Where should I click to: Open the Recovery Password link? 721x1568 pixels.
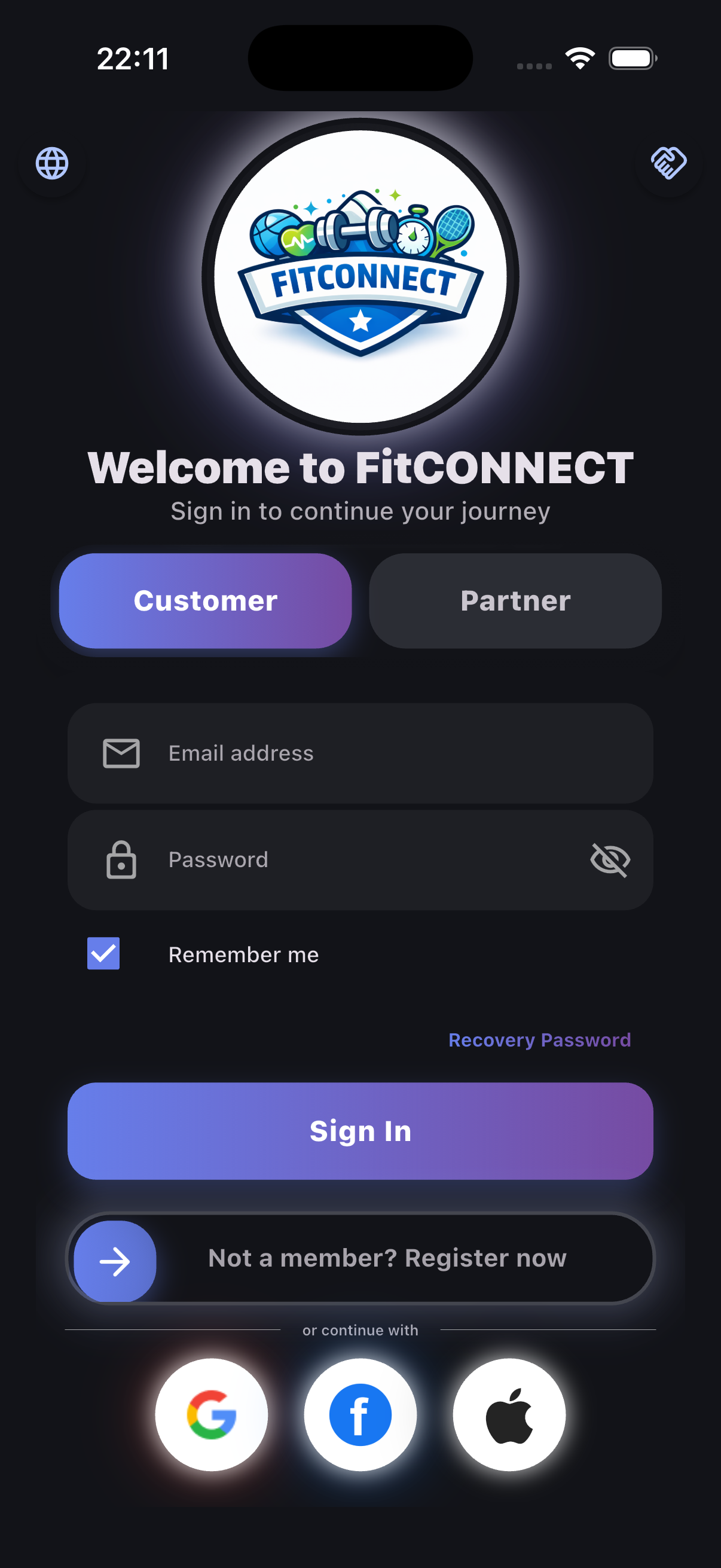tap(539, 1039)
